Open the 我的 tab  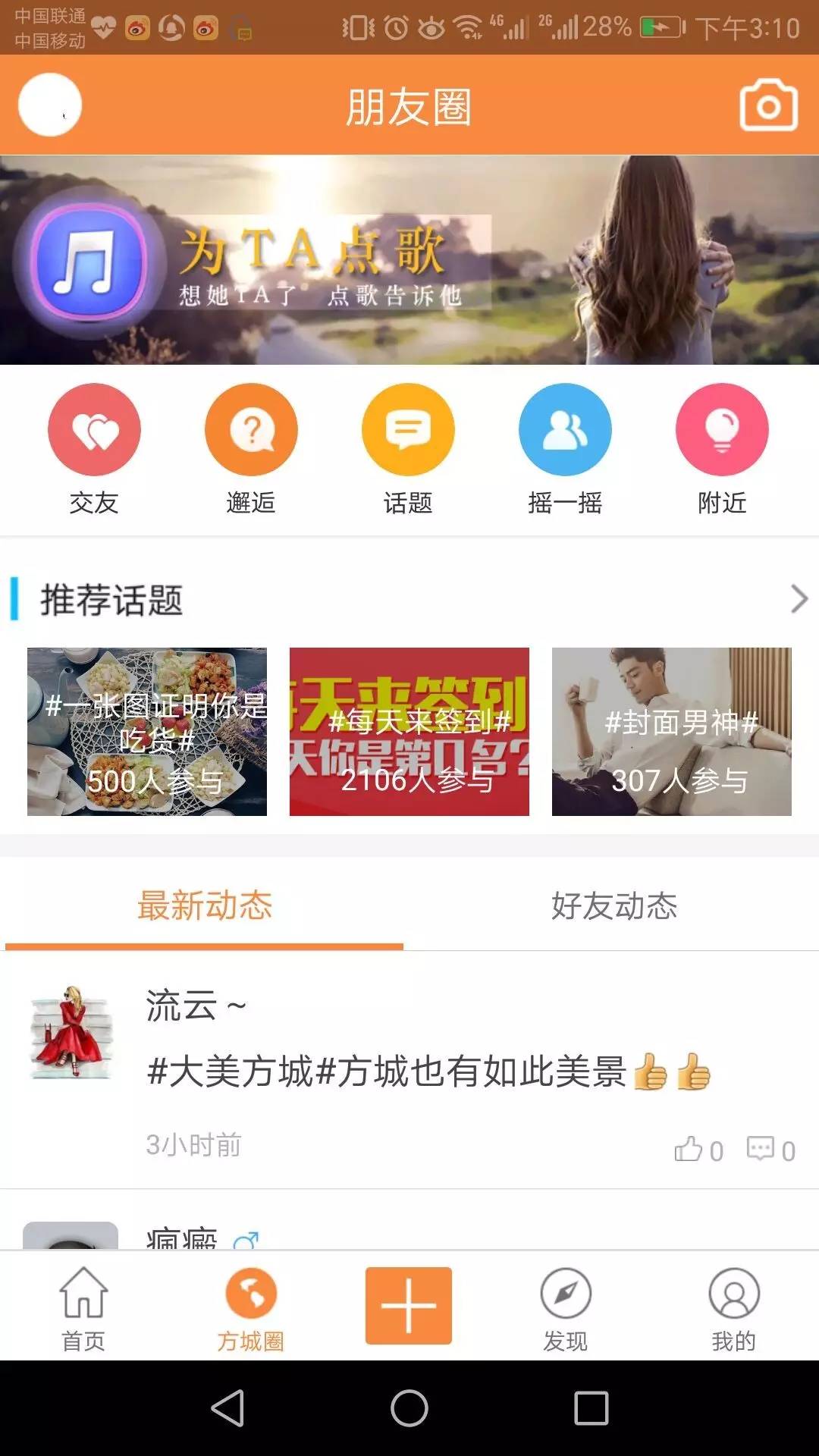tap(733, 1308)
